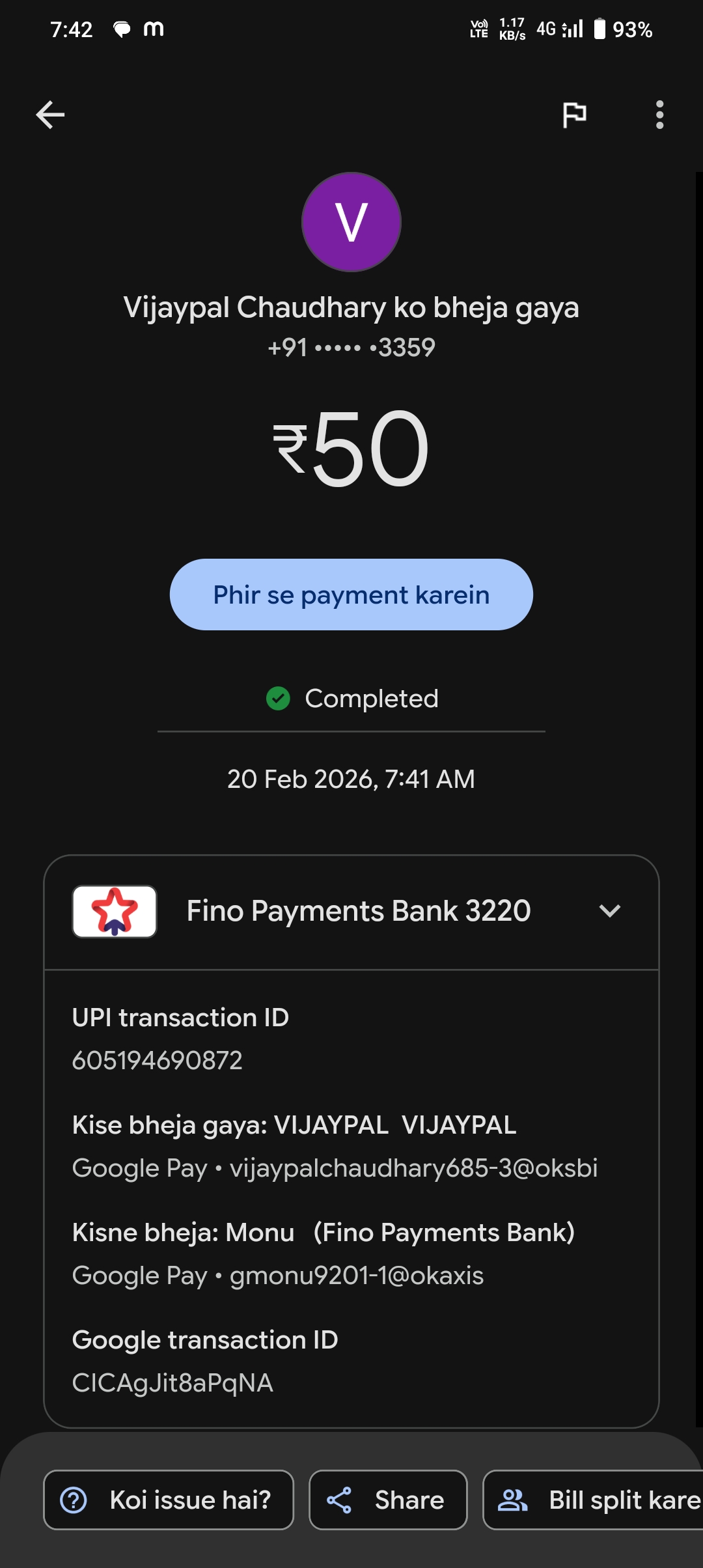The height and width of the screenshot is (1568, 703).
Task: Tap Phir se payment karein button
Action: 351,595
